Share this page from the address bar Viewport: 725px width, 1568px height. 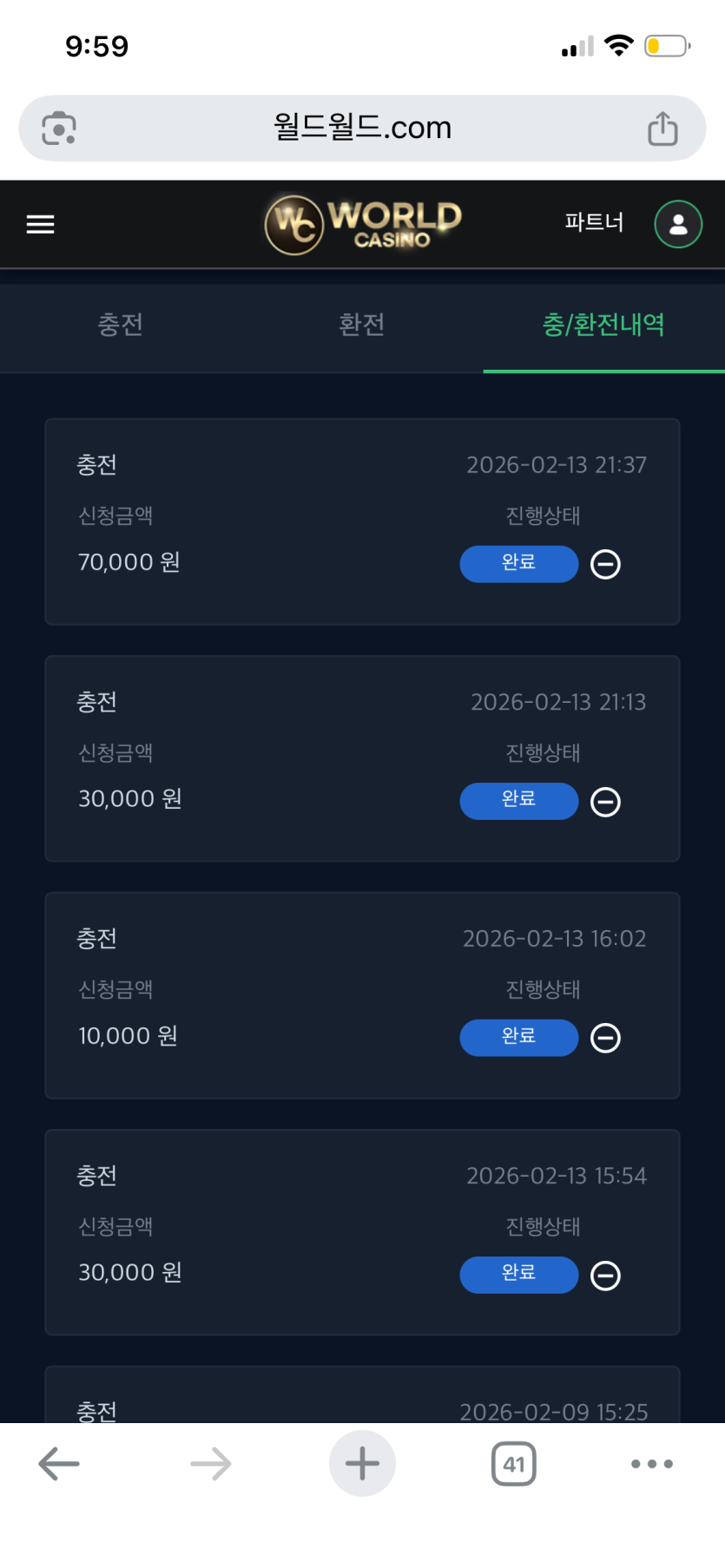coord(662,128)
